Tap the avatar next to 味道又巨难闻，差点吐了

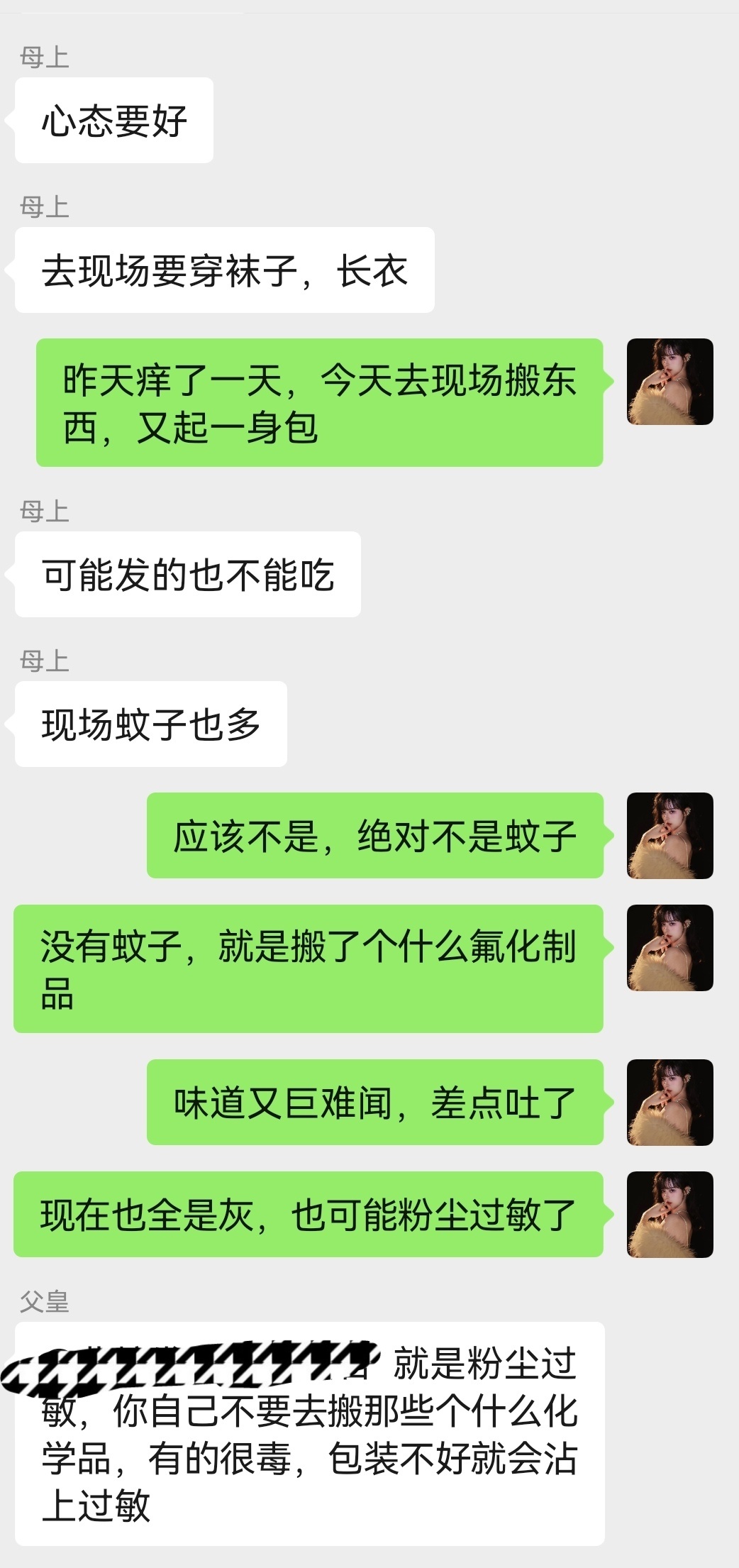coord(669,1103)
